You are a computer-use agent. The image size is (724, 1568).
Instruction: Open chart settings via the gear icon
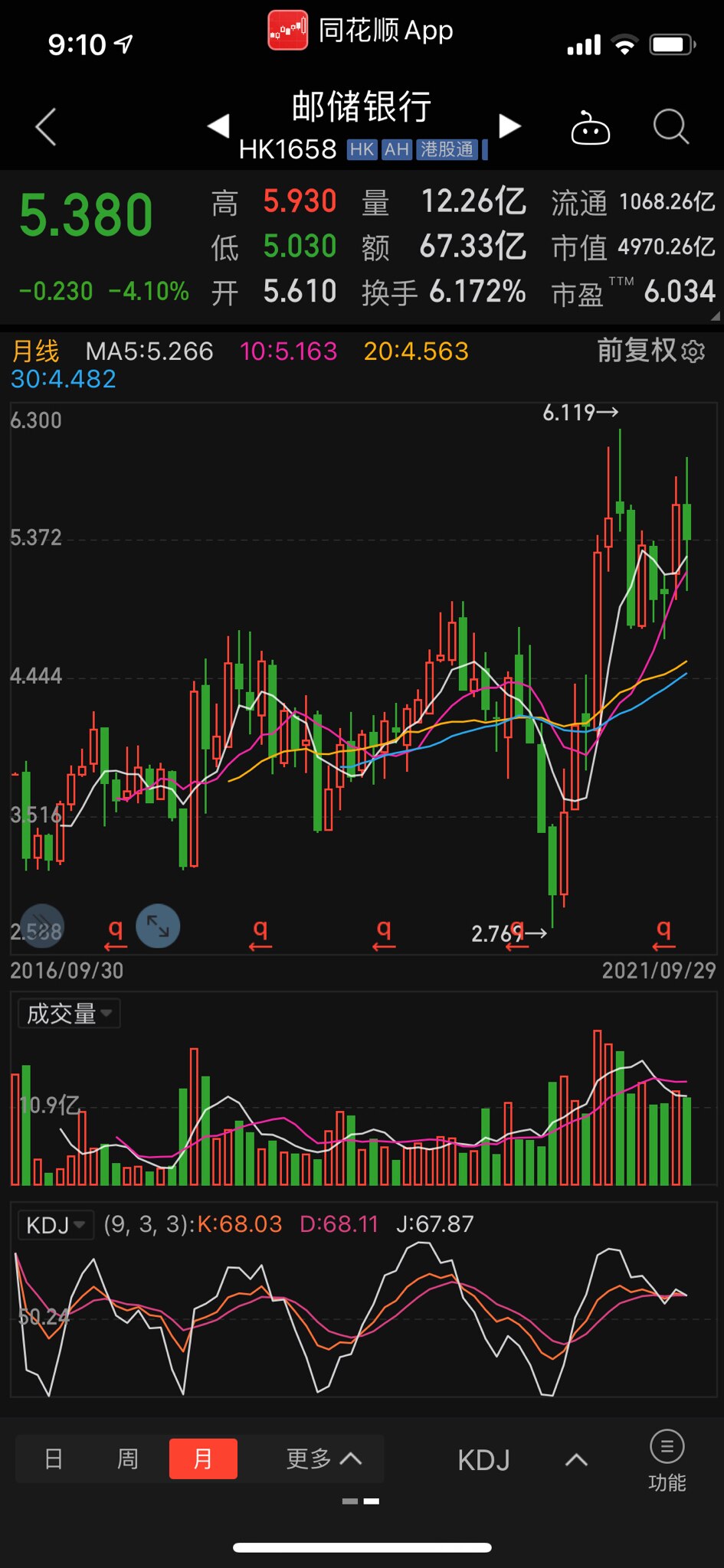(x=694, y=351)
